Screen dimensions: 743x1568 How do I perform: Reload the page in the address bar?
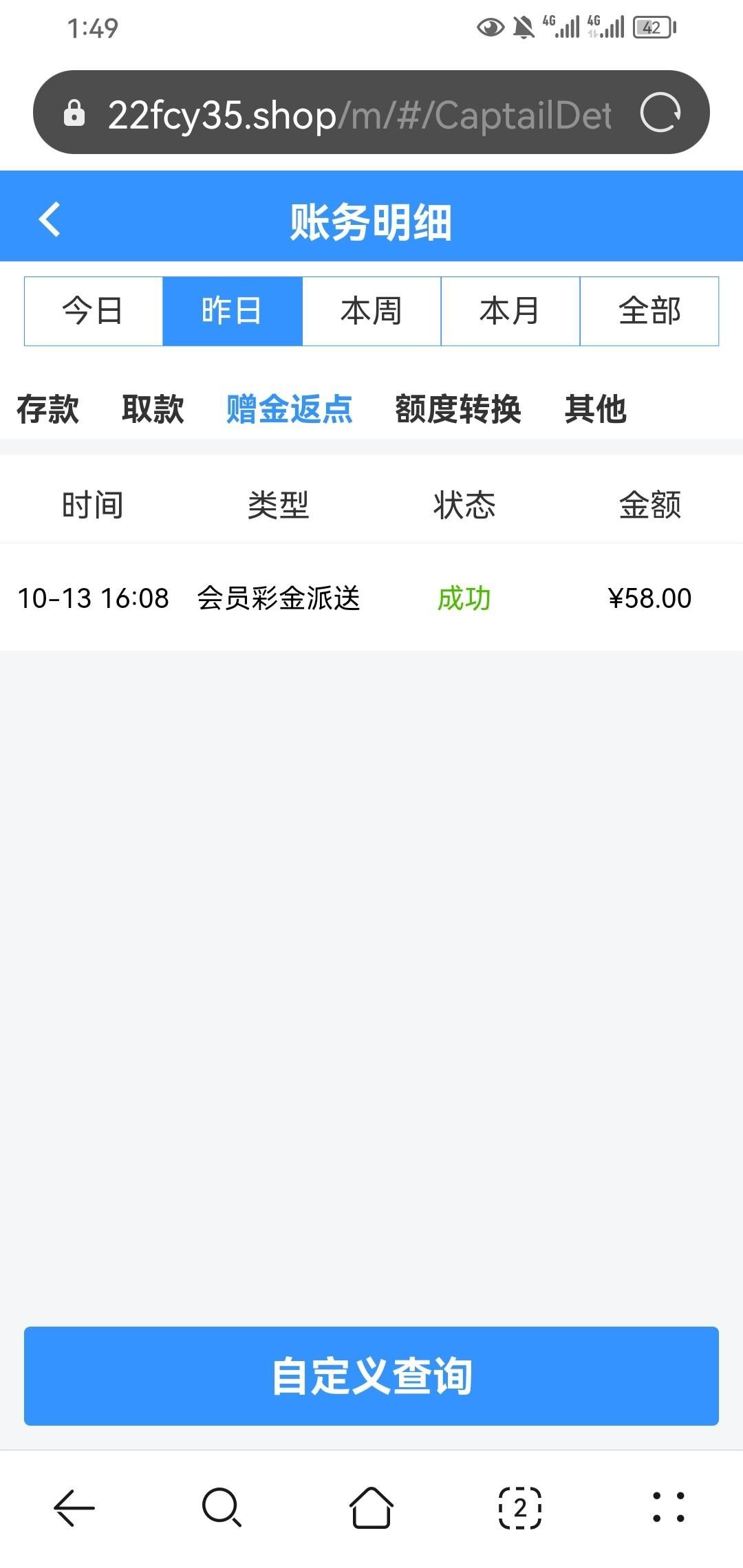coord(660,113)
